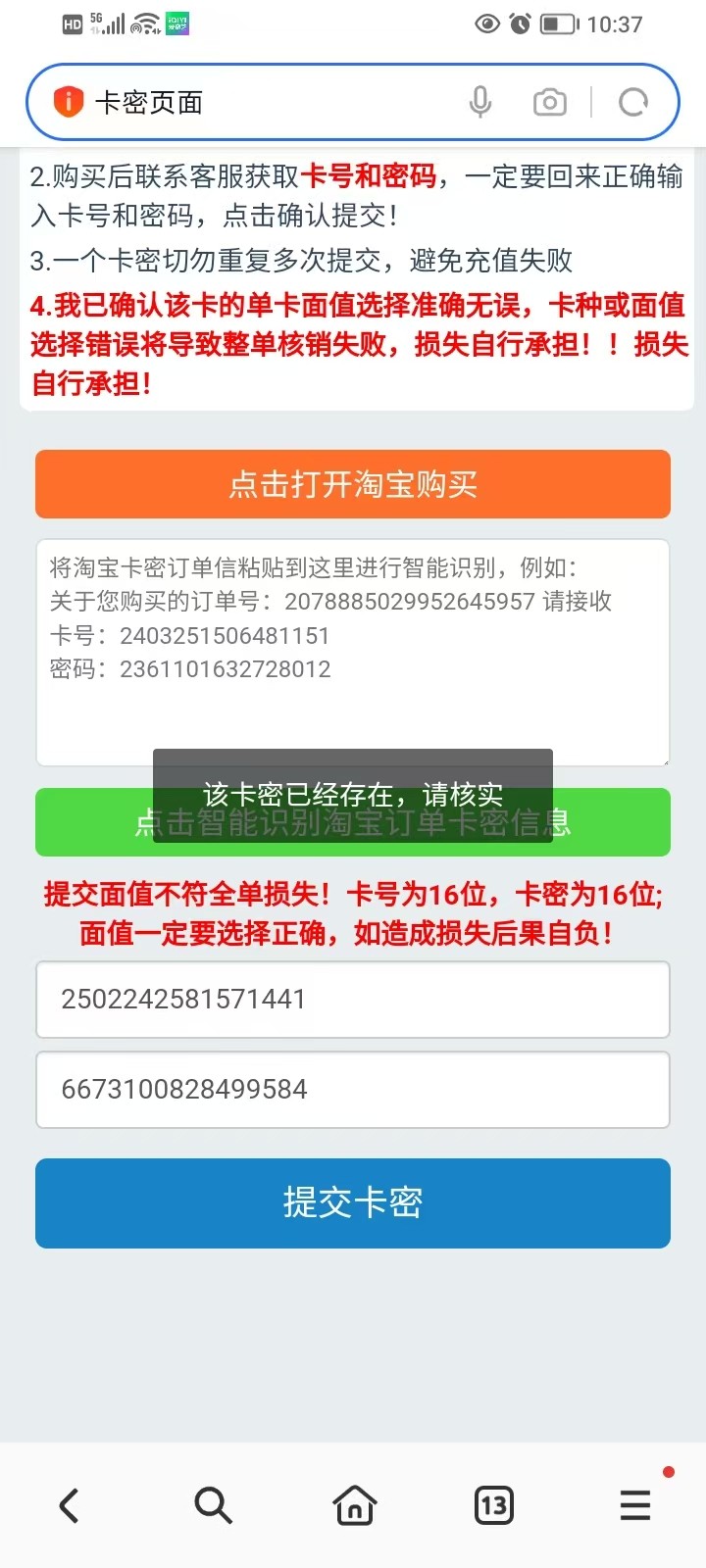
Task: Focus the Taobao order text paste area
Action: click(x=353, y=686)
